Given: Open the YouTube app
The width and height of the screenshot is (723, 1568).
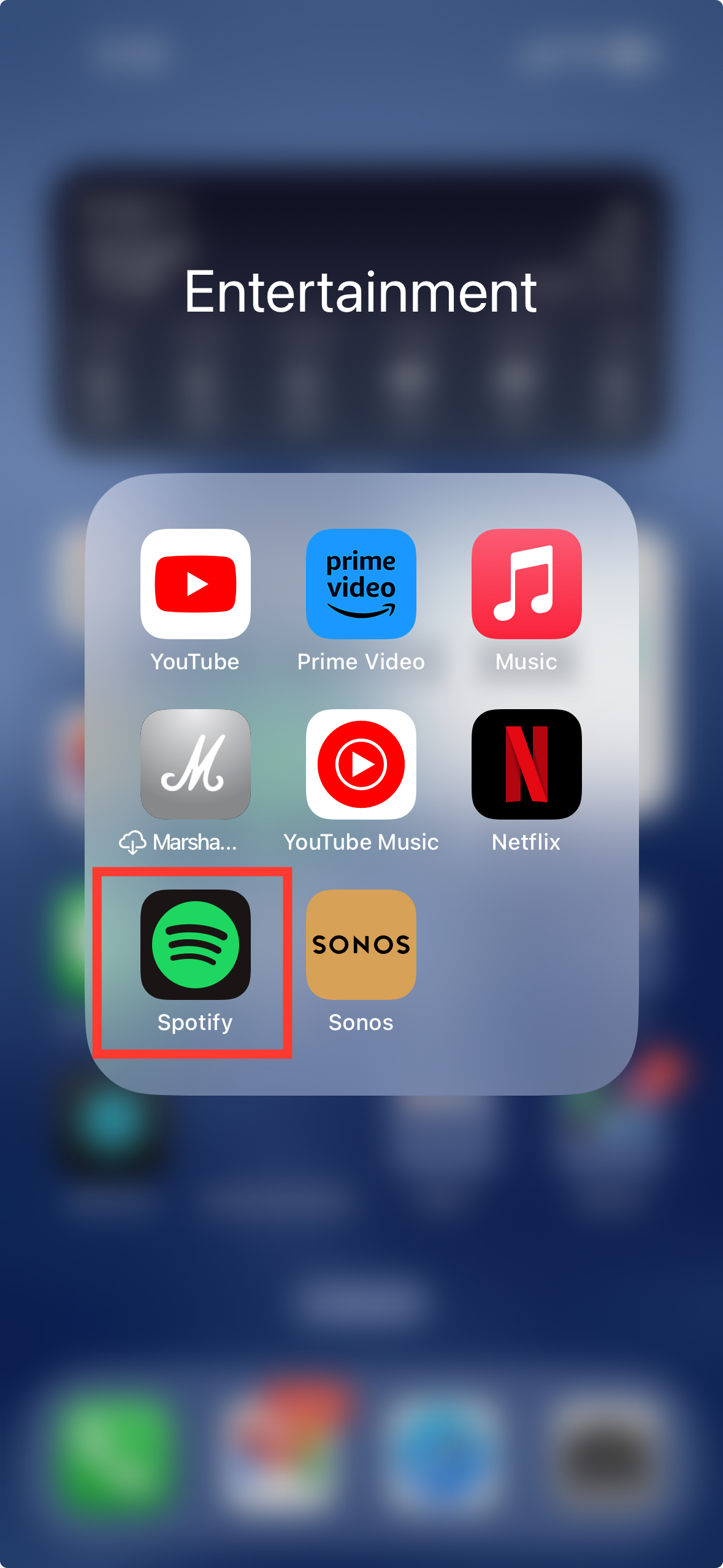Looking at the screenshot, I should [x=195, y=583].
